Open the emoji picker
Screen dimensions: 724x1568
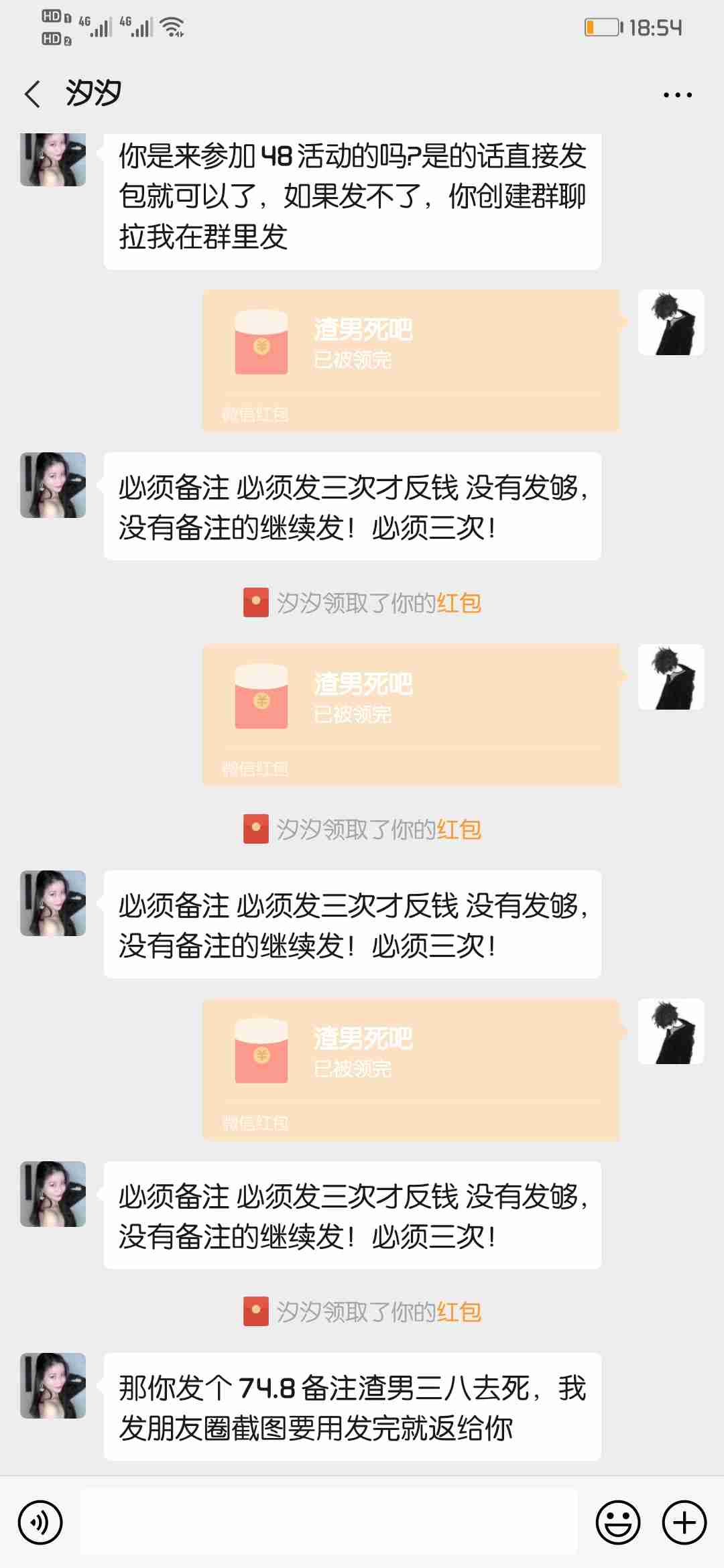tap(617, 1522)
